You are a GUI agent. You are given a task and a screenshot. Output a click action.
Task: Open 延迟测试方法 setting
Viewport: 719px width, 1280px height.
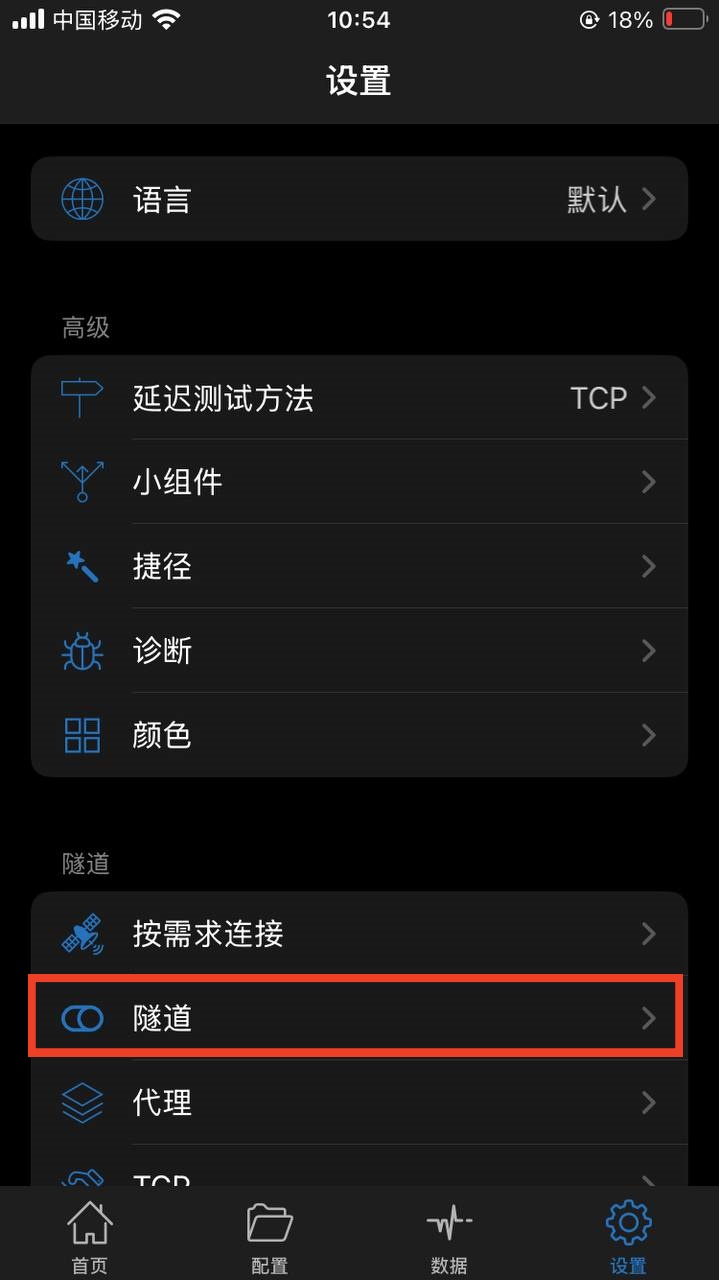click(x=359, y=398)
